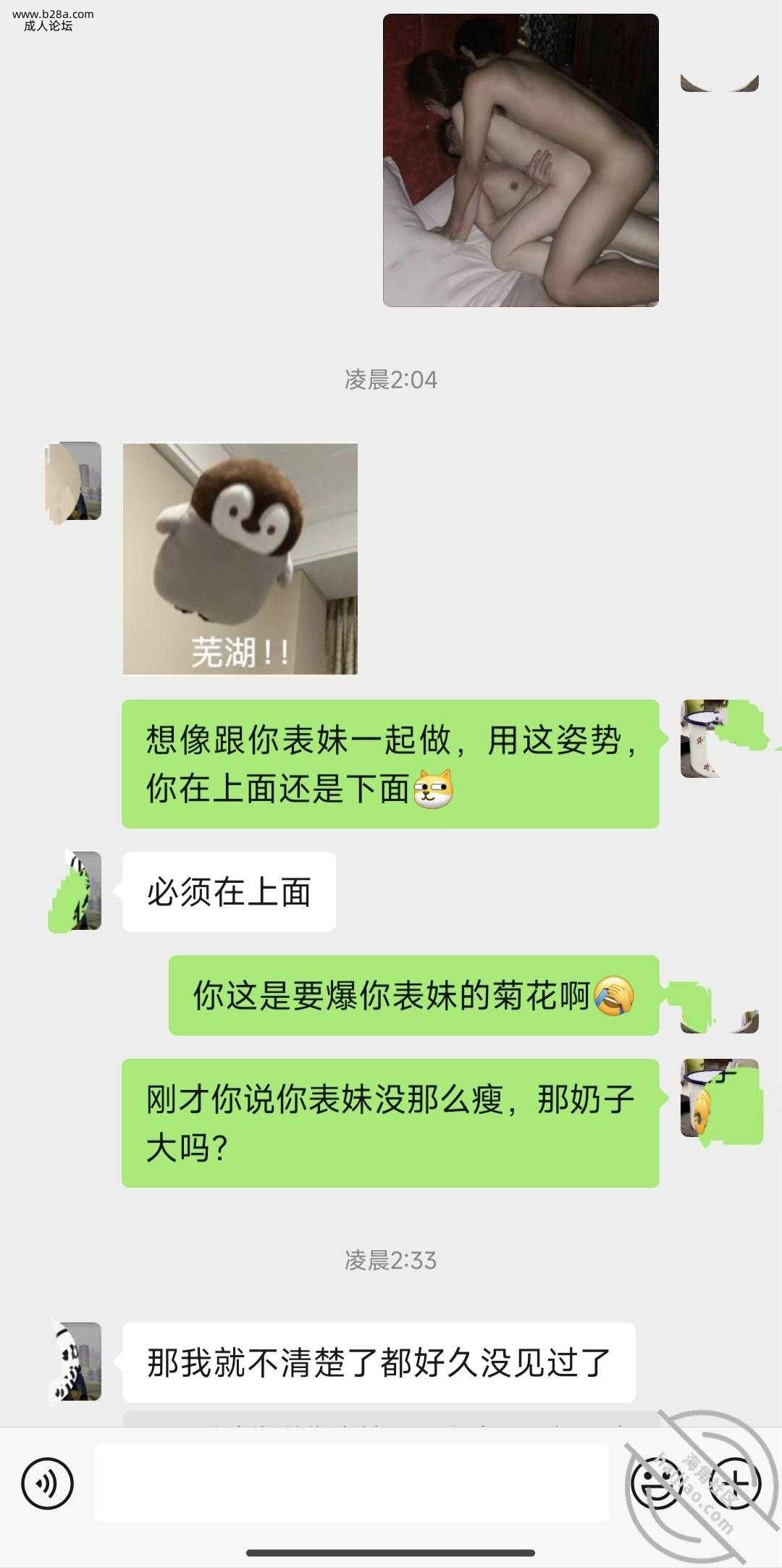
Task: View contact avatar beside the penguin sticker
Action: click(x=75, y=481)
